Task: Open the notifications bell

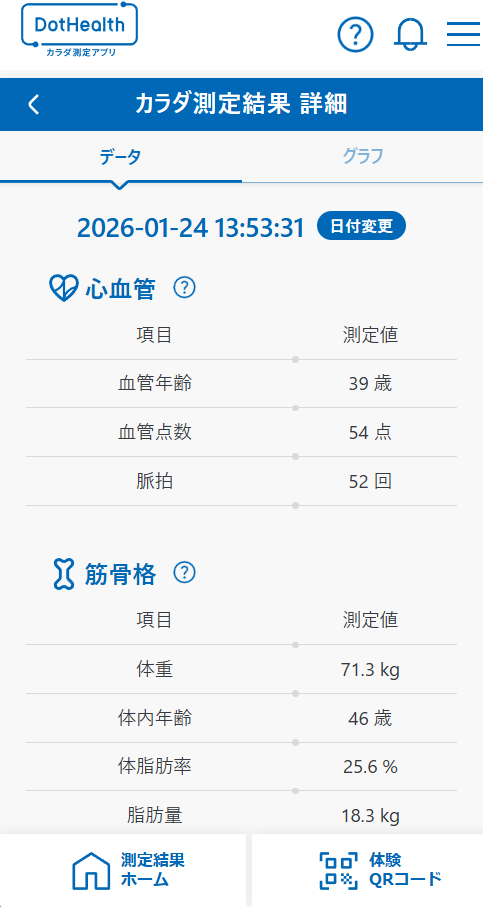Action: pos(410,34)
